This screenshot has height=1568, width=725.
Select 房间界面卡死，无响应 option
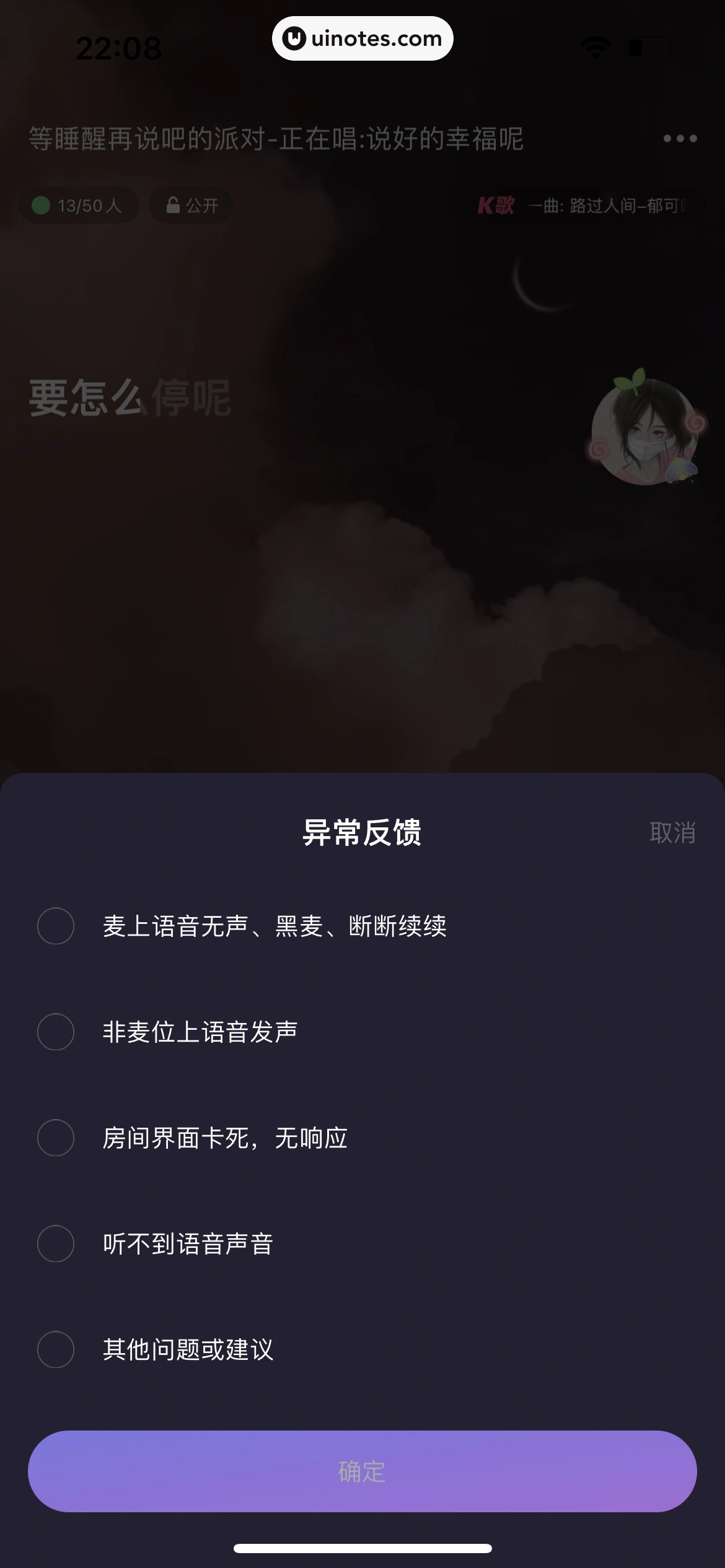point(56,1138)
